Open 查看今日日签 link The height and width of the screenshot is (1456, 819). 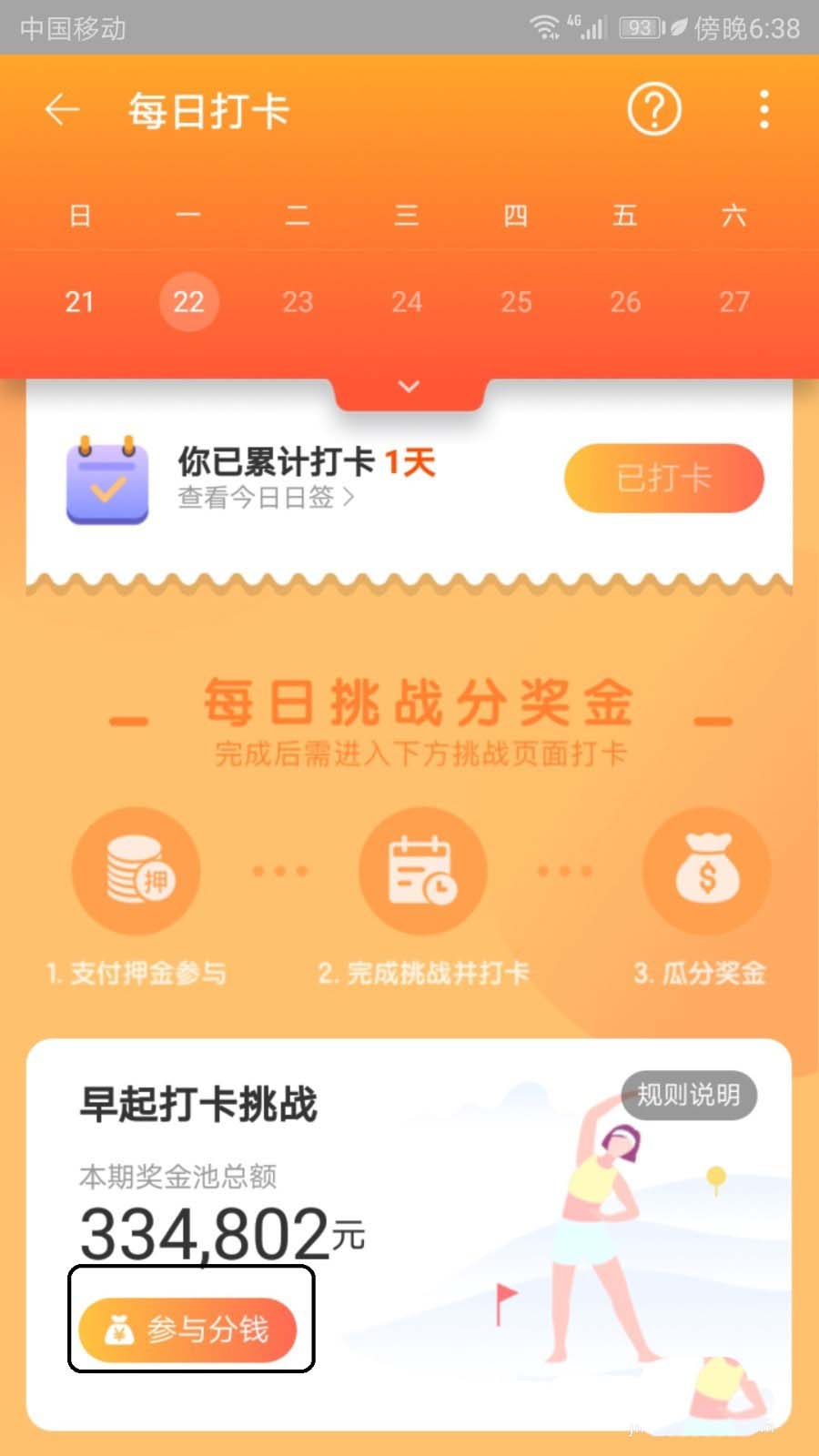pyautogui.click(x=265, y=497)
